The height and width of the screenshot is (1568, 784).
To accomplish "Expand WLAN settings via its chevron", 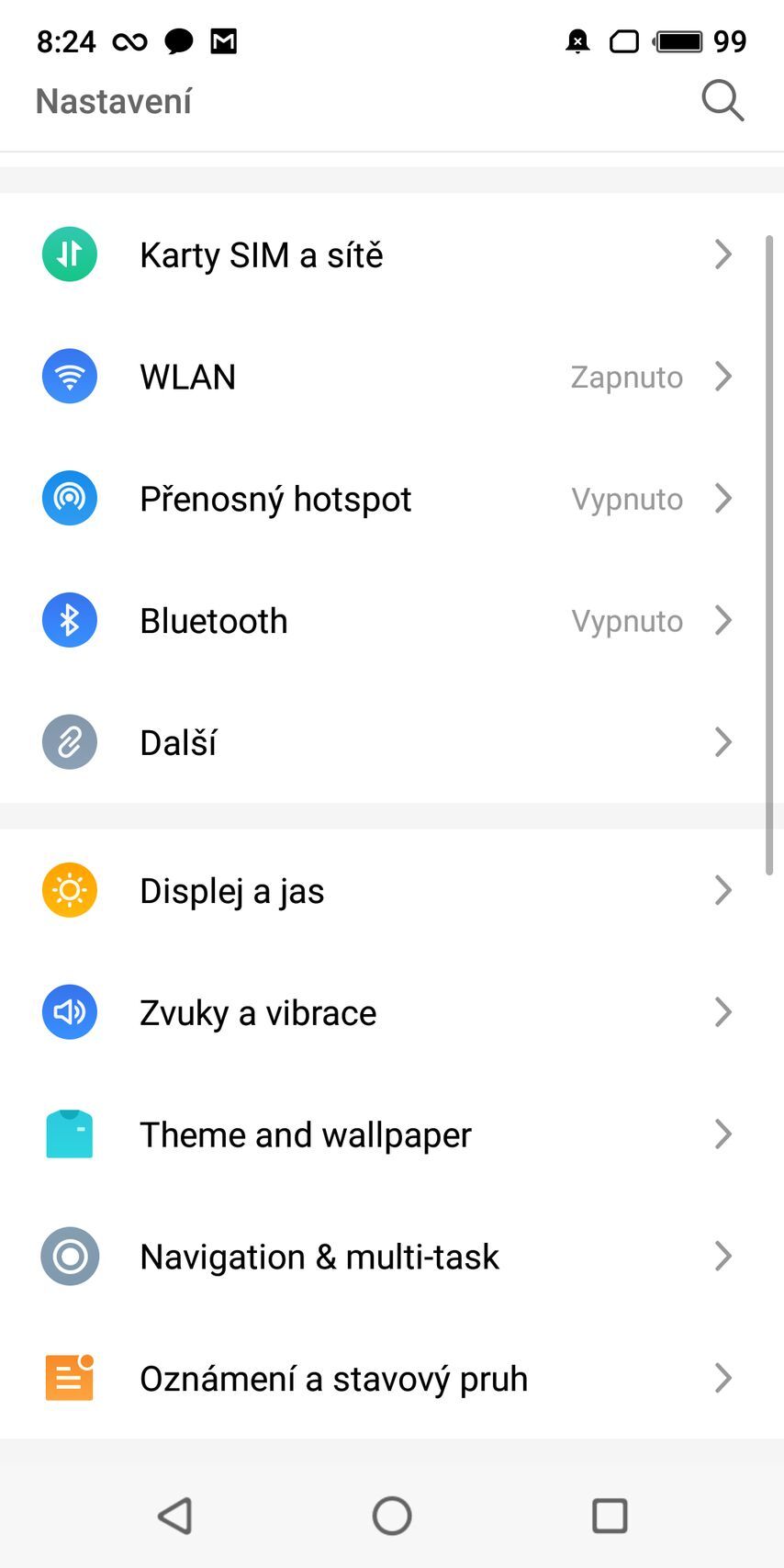I will (723, 376).
